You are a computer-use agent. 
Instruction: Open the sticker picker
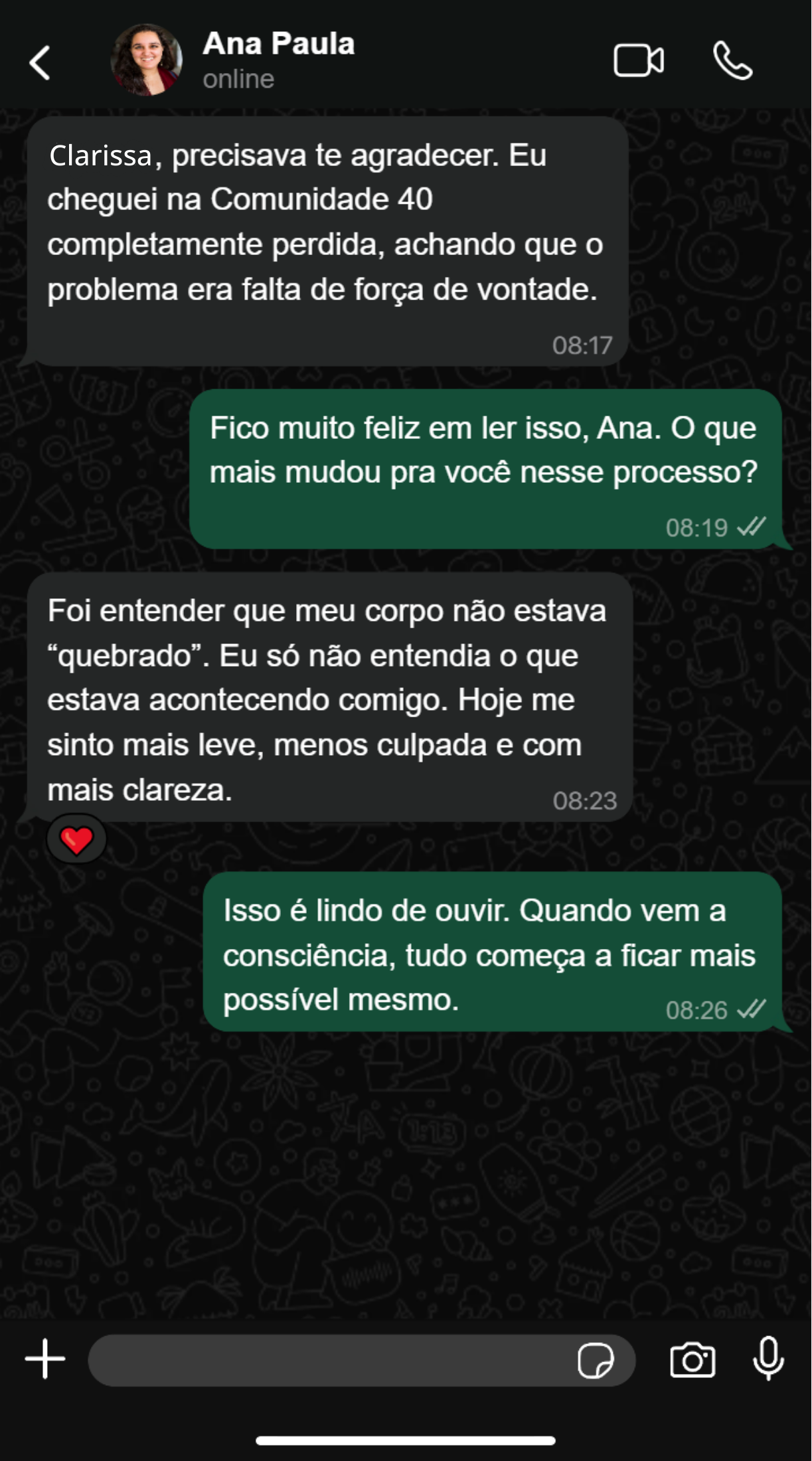[x=596, y=1361]
